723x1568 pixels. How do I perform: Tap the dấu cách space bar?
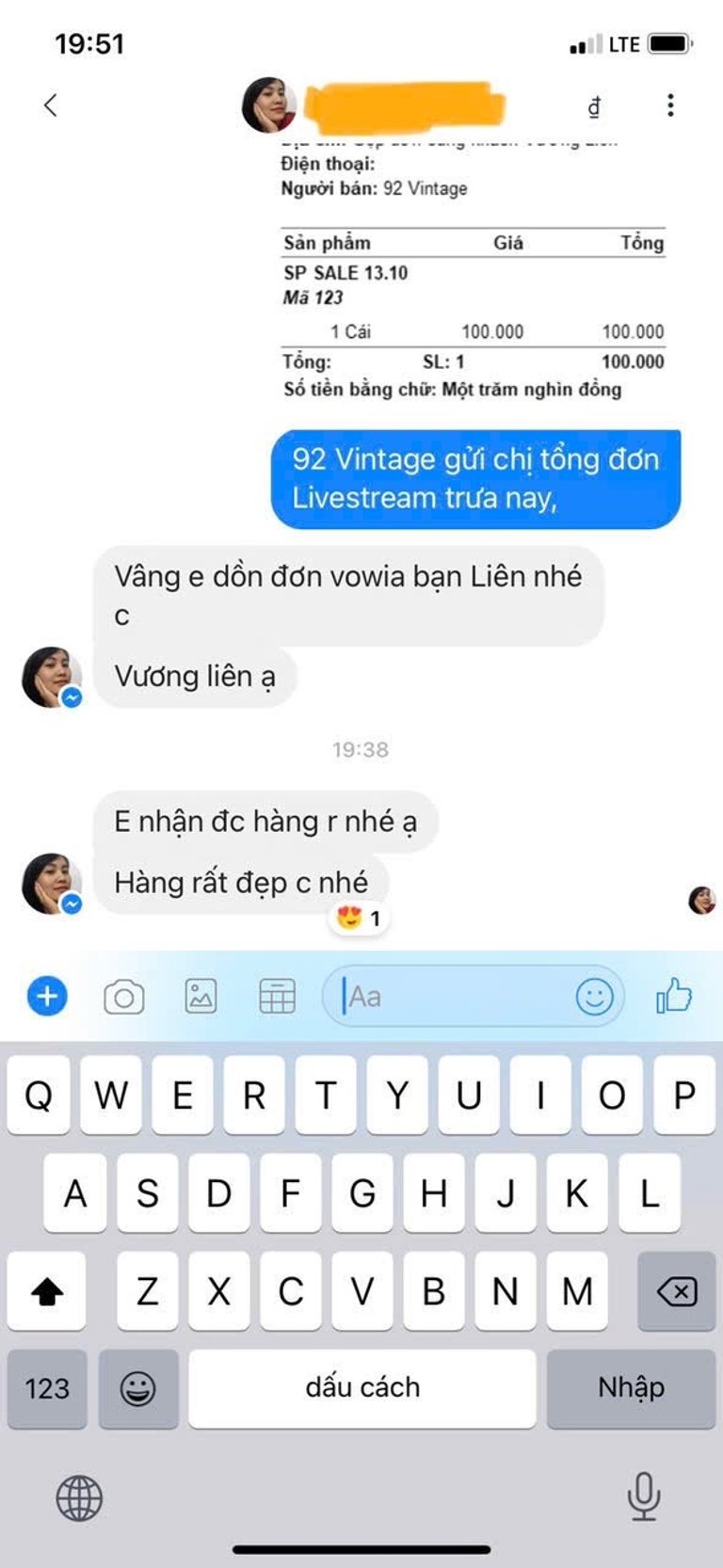coord(362,1388)
